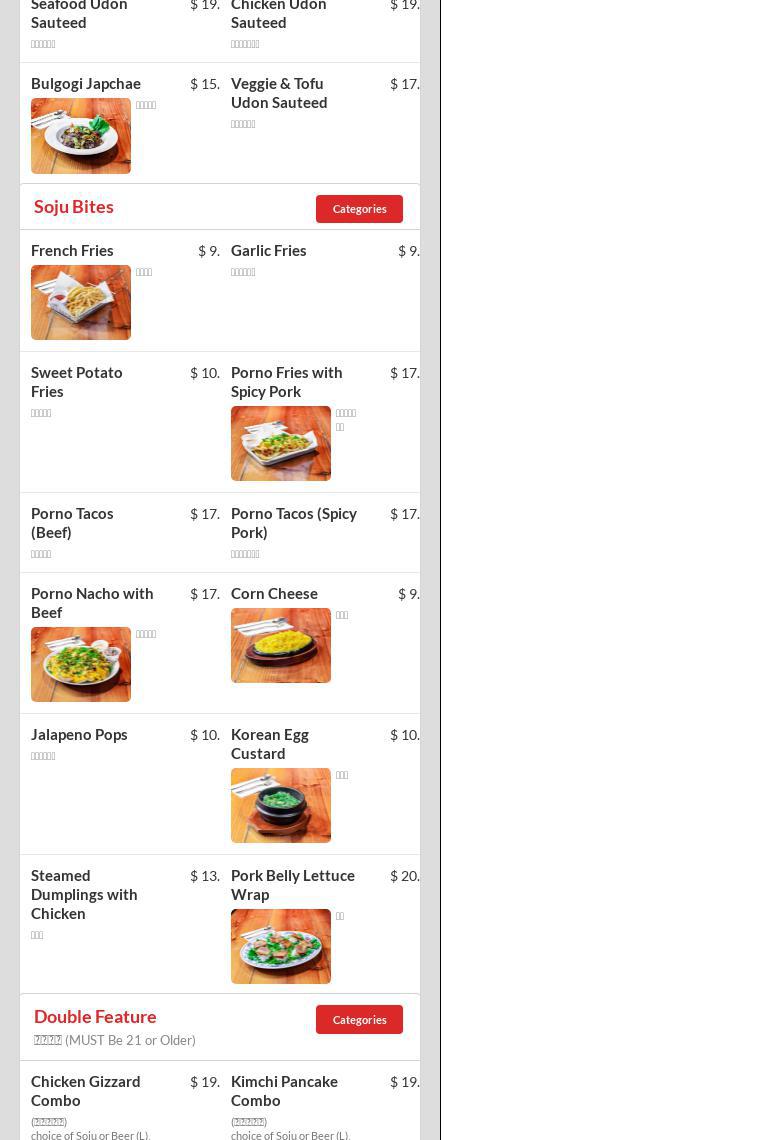Viewport: 770px width, 1140px height.
Task: Choose Porno Tacos (Spicy Pork)
Action: coord(293,523)
